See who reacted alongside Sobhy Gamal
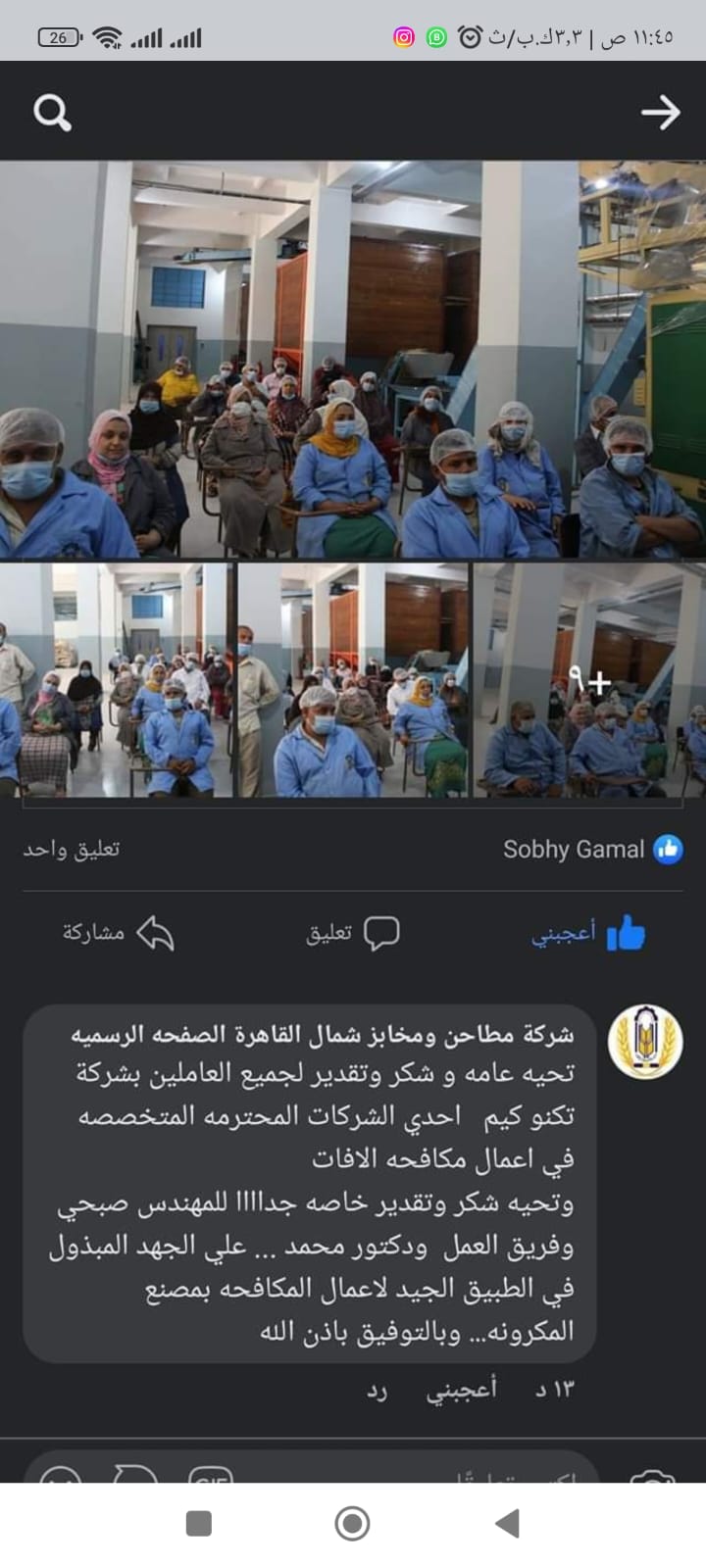This screenshot has height=1568, width=706. coord(591,850)
